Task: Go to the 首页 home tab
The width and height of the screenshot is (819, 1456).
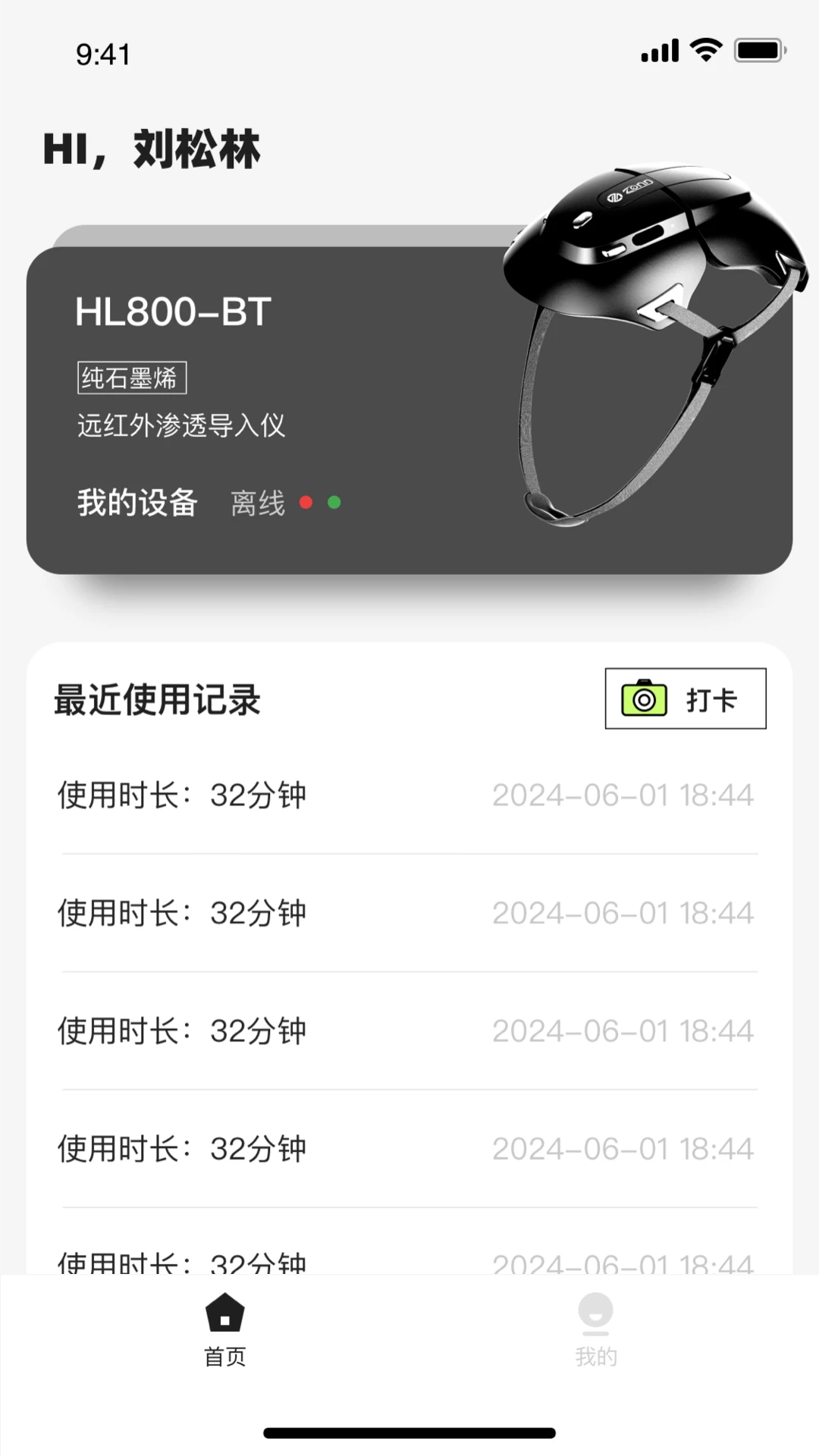Action: pos(224,1330)
